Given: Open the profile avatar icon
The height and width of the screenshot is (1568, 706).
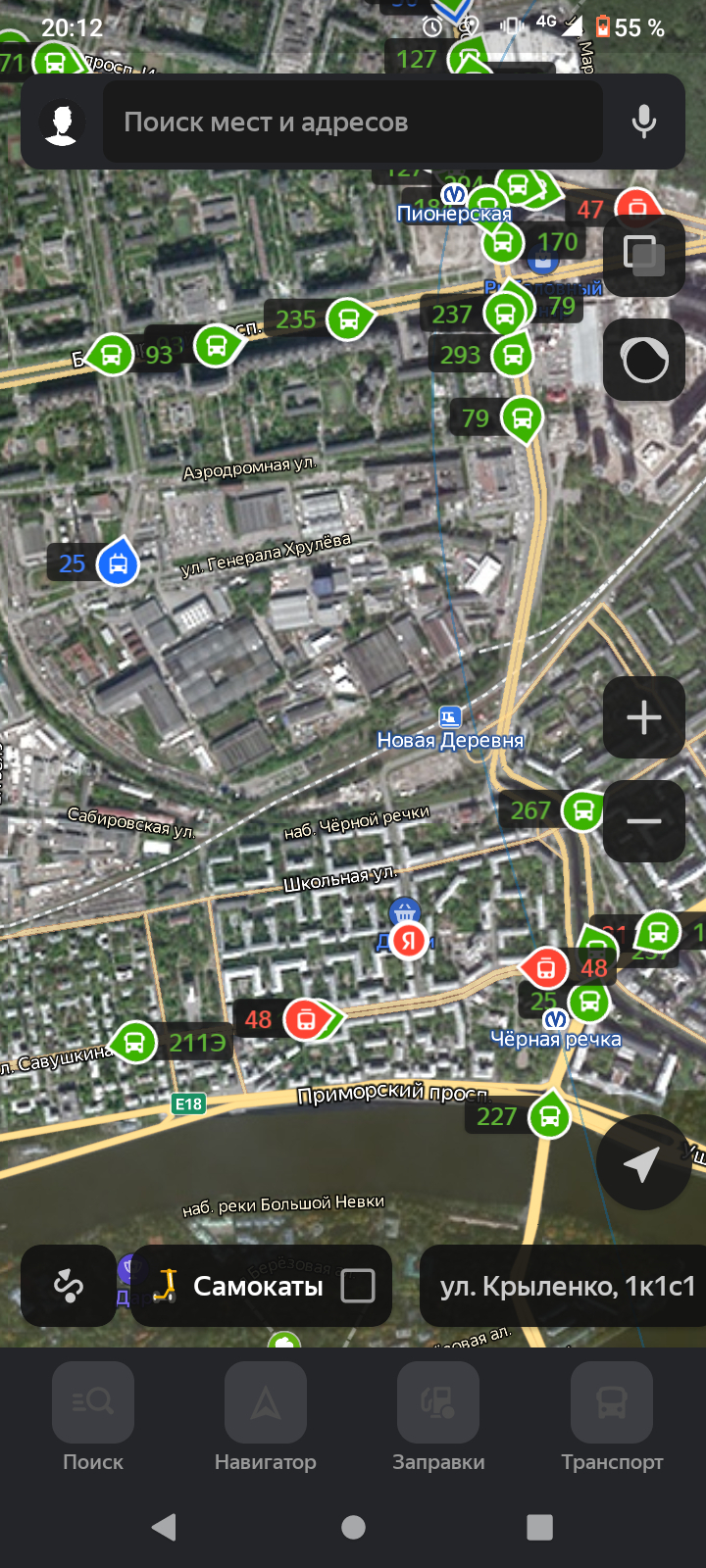Looking at the screenshot, I should pos(62,122).
